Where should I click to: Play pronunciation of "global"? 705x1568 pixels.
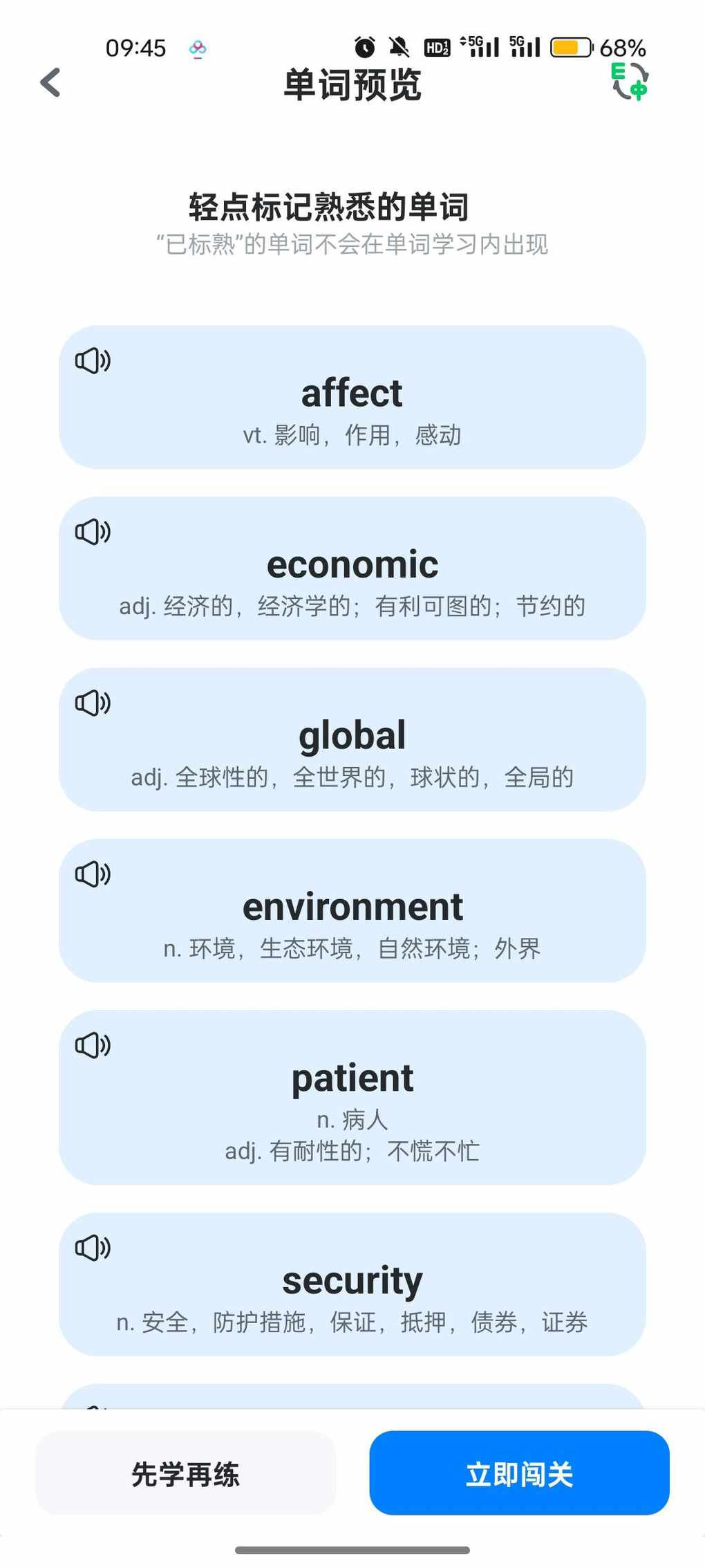[93, 703]
